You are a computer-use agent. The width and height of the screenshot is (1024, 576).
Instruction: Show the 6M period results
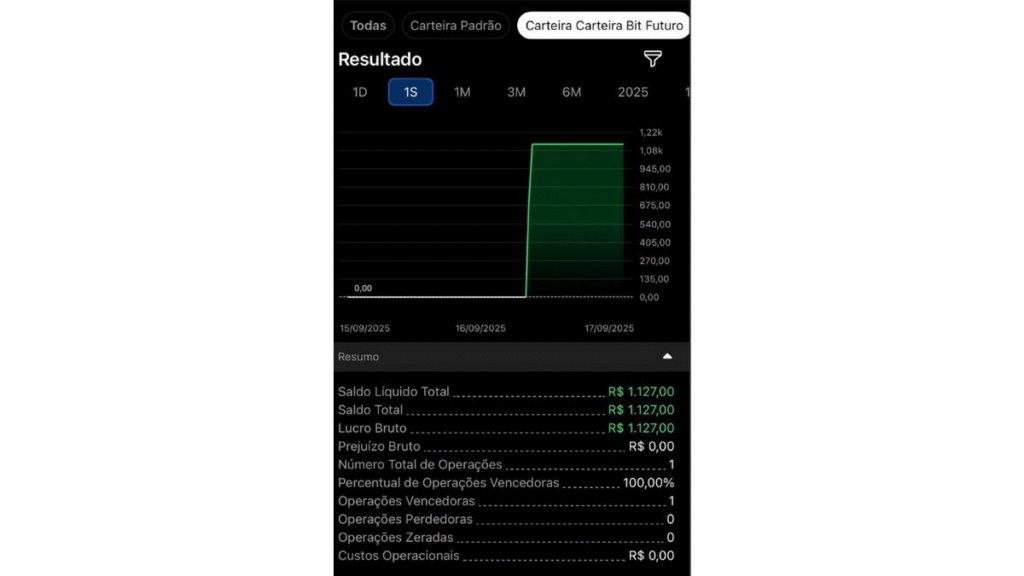point(571,92)
